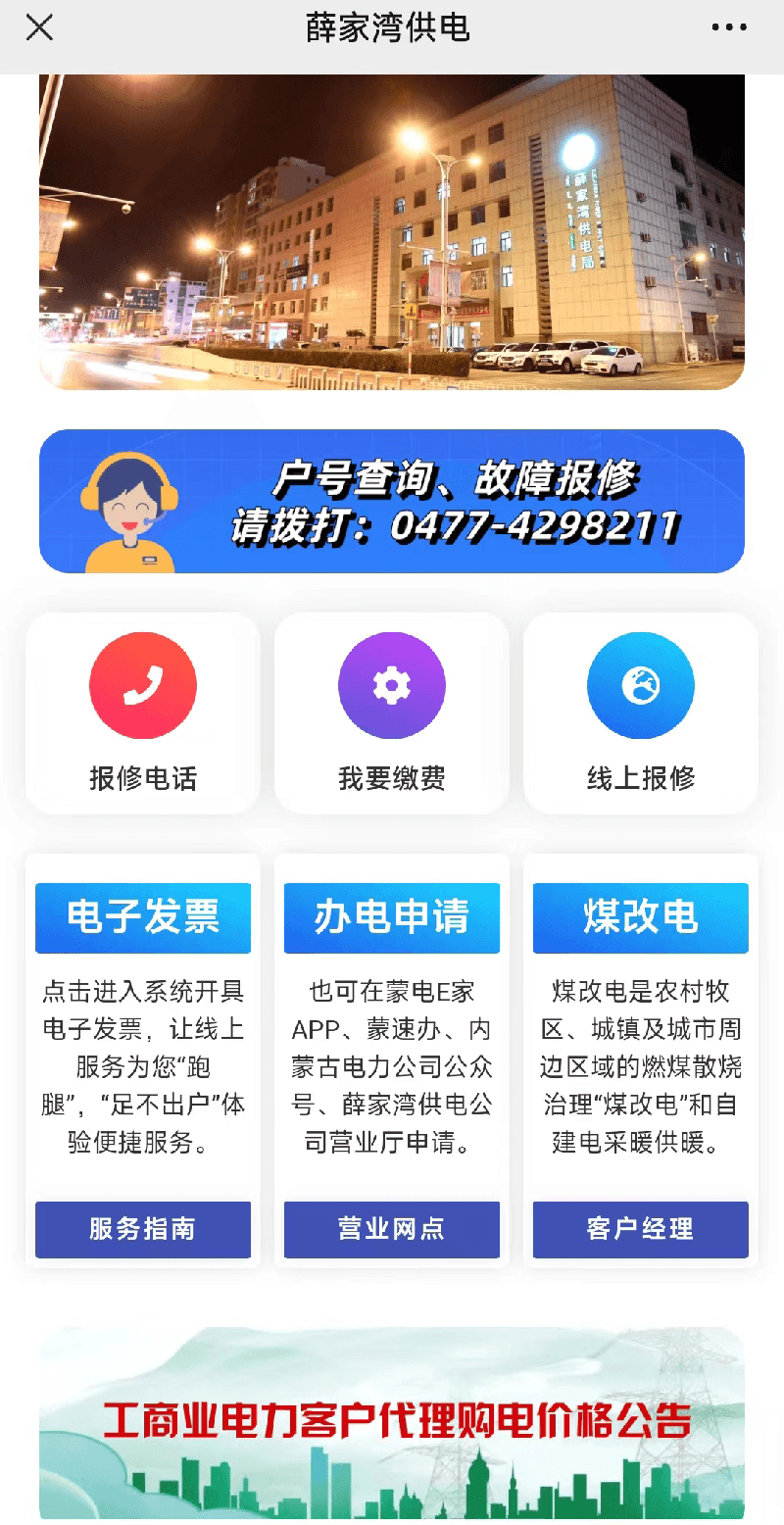Open the 煤改电 section header
Viewport: 784px width, 1525px height.
pos(640,917)
